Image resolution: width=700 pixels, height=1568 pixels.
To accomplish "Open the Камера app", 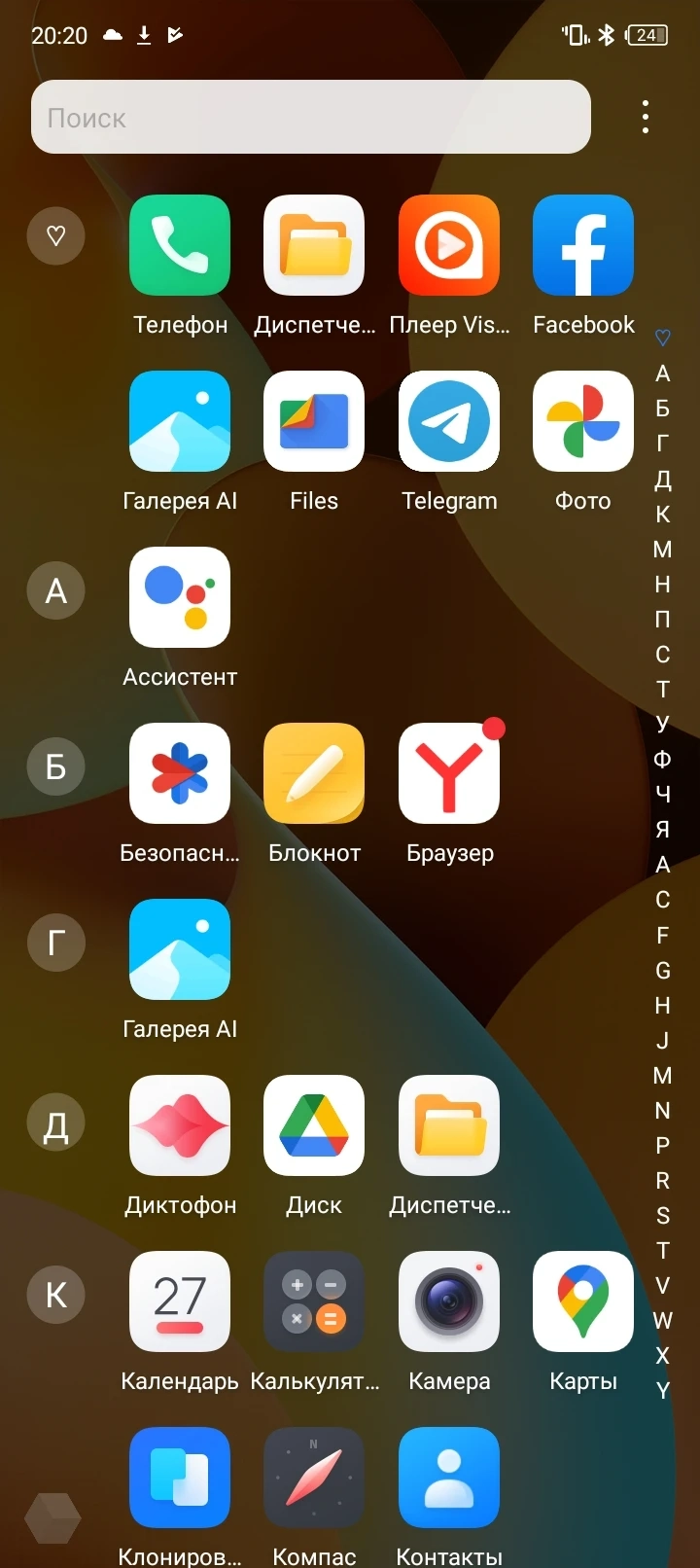I will point(449,1301).
